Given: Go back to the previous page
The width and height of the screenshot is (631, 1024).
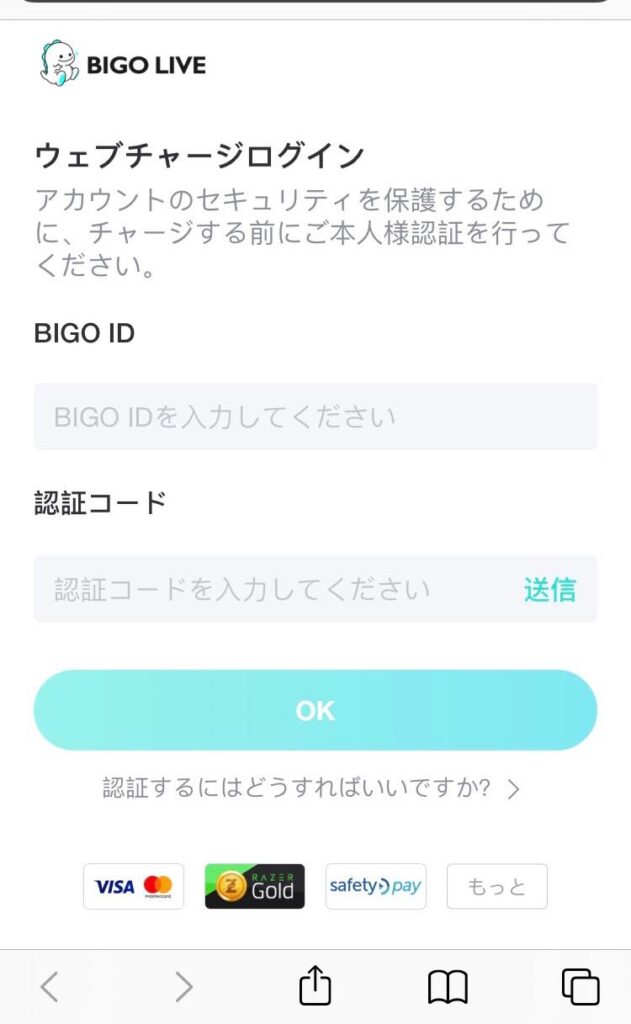Looking at the screenshot, I should click(49, 987).
